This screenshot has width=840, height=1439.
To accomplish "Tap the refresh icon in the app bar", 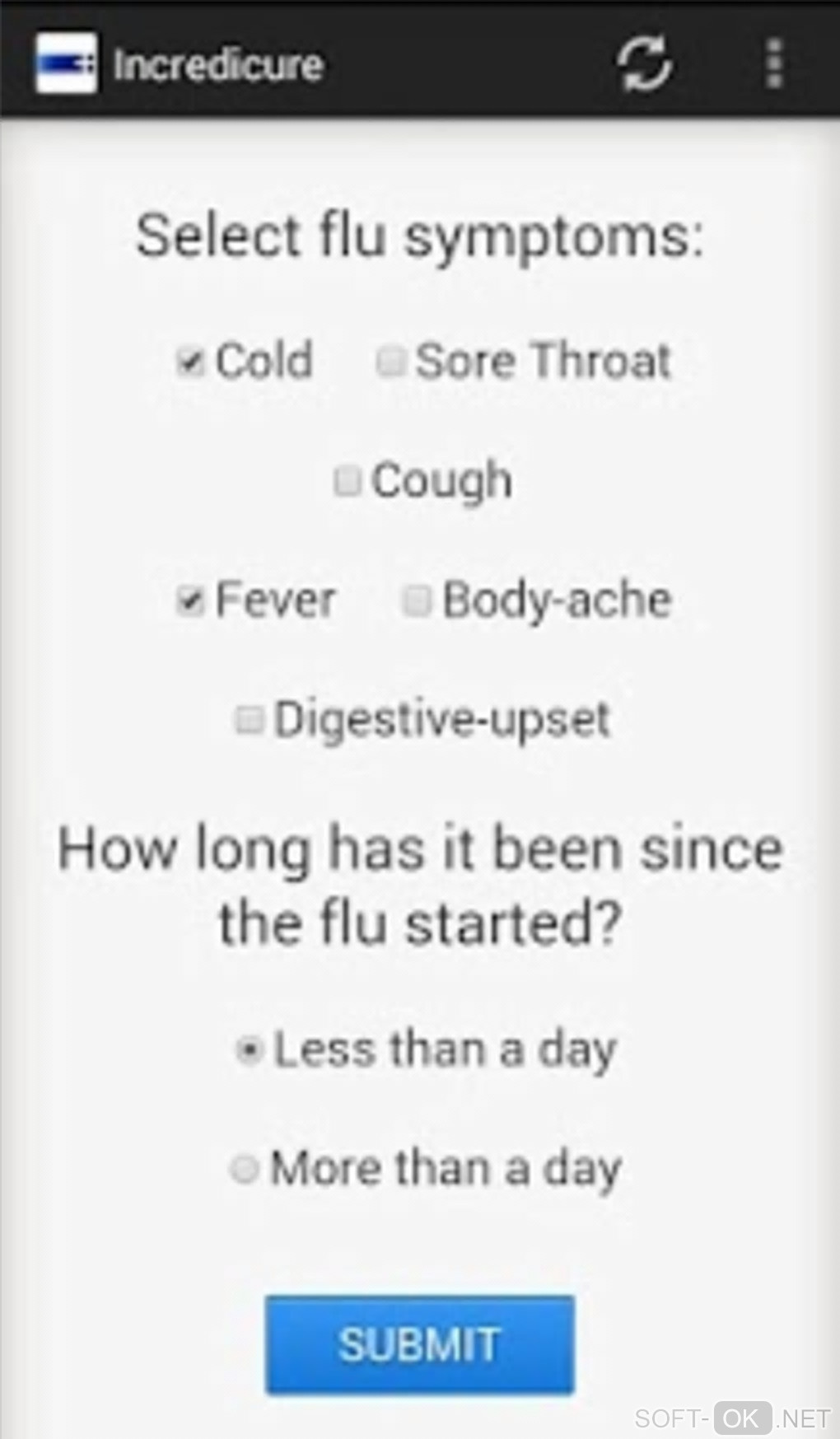I will pyautogui.click(x=644, y=63).
